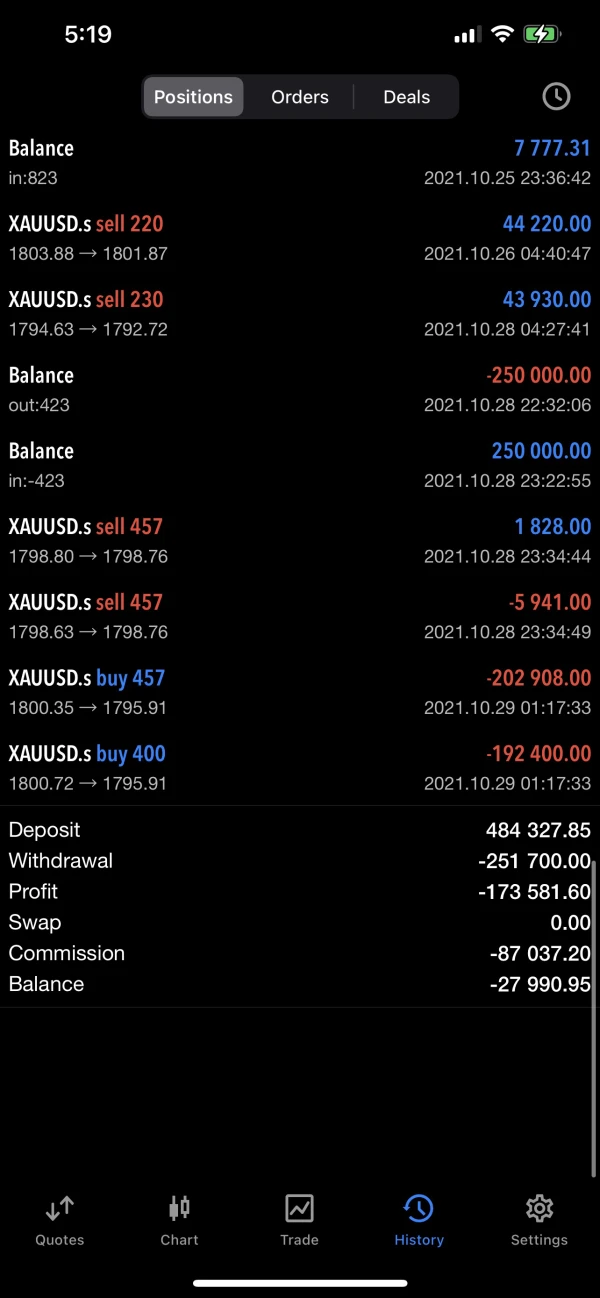The height and width of the screenshot is (1298, 600).
Task: Go to the Chart tab
Action: click(179, 1221)
